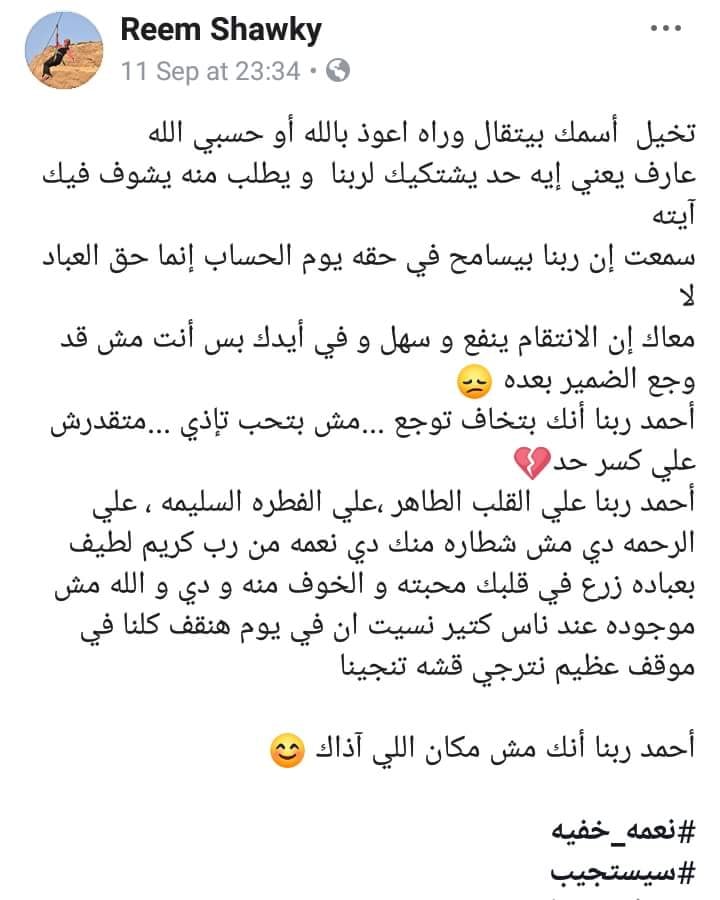720x900 pixels.
Task: Open the post's 11 Sep timestamp
Action: coord(211,71)
